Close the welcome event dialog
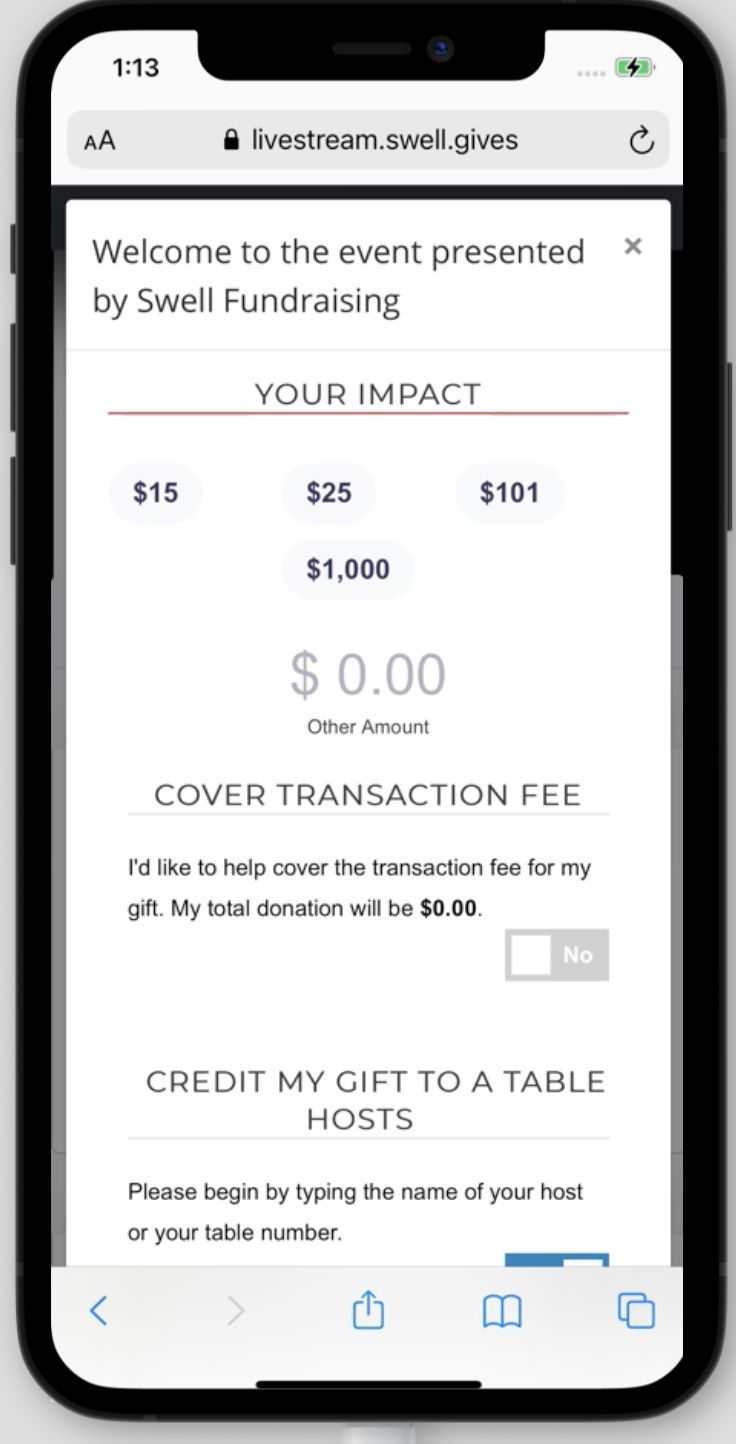This screenshot has width=736, height=1444. 632,246
